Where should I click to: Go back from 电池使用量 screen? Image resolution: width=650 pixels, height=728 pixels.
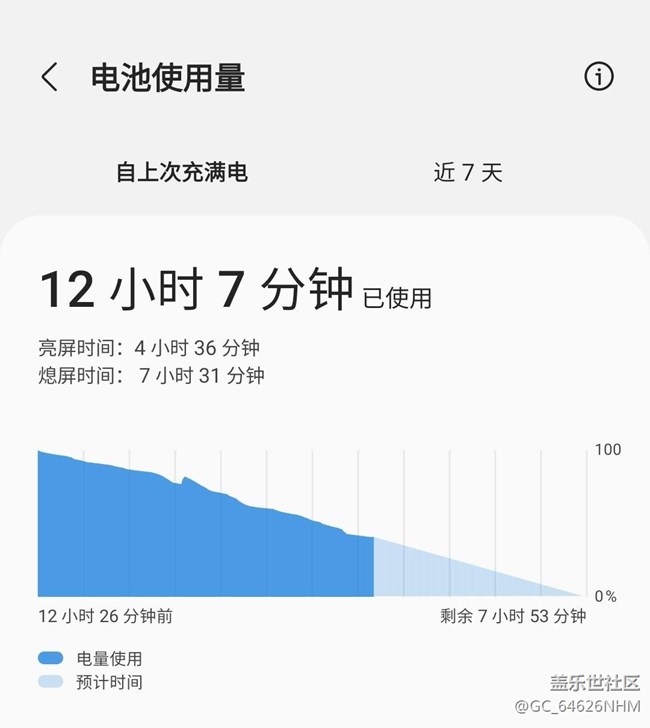click(x=49, y=77)
